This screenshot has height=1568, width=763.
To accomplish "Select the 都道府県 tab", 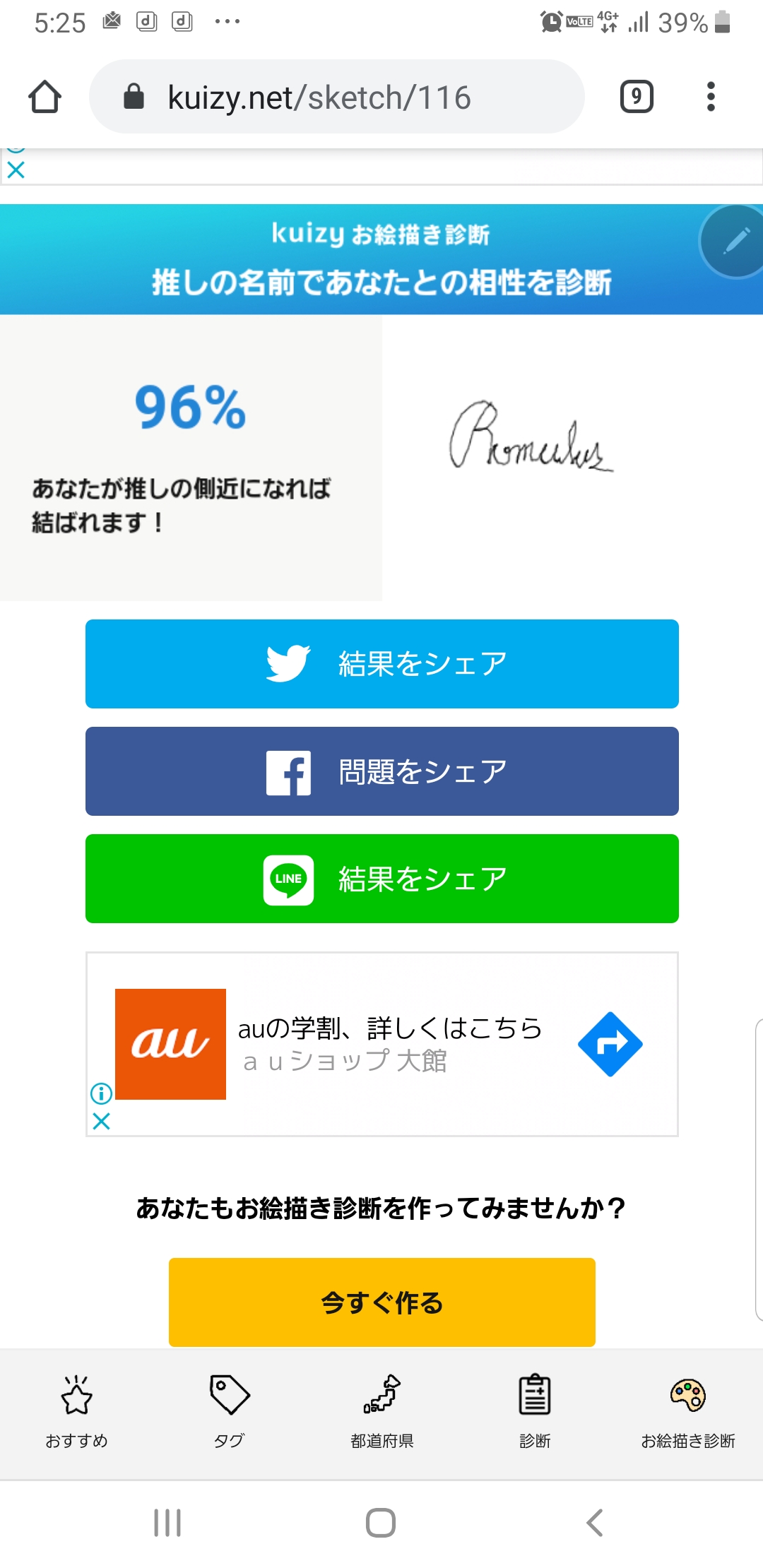I will tap(382, 1409).
